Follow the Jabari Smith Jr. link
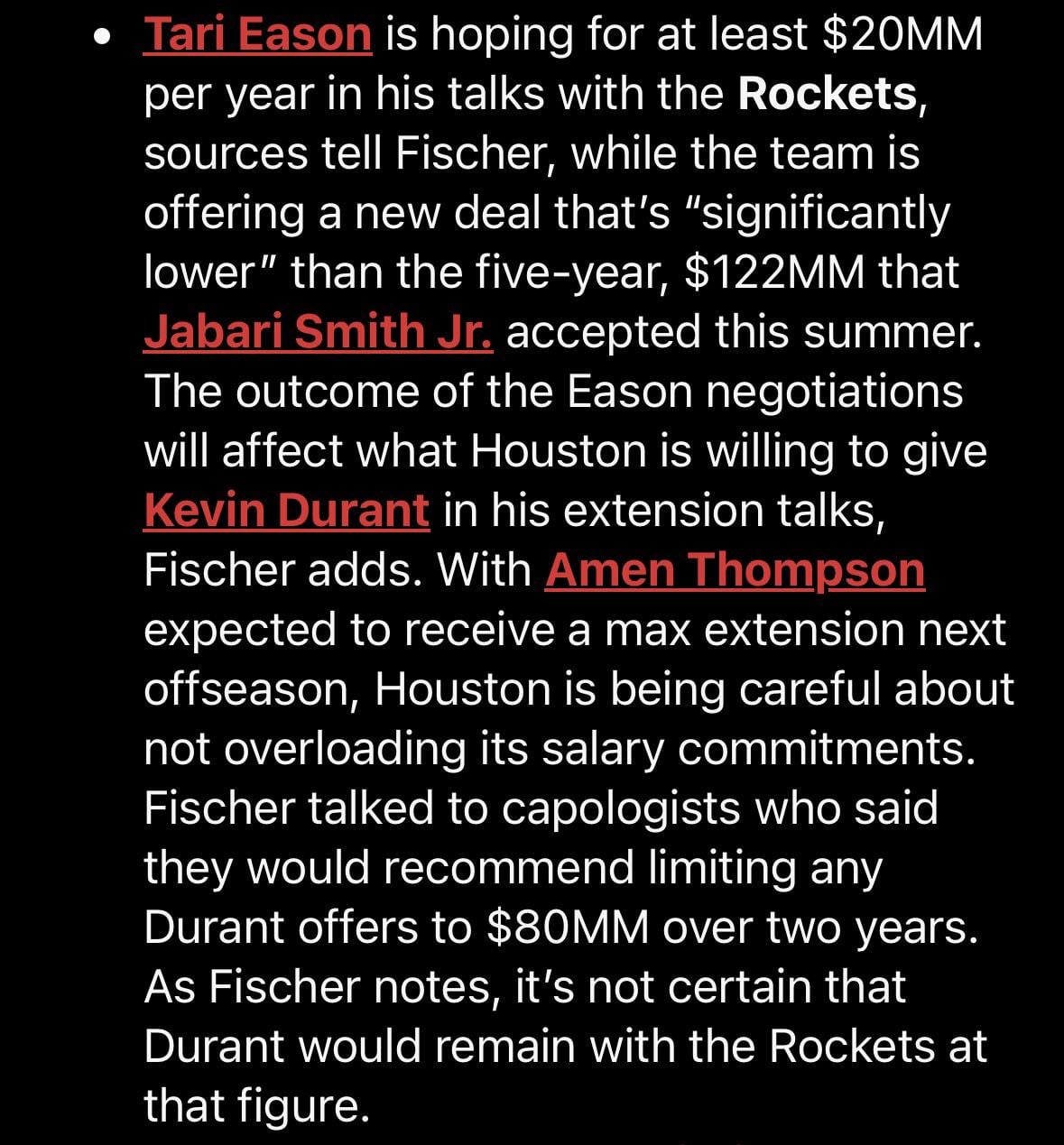 coord(318,332)
